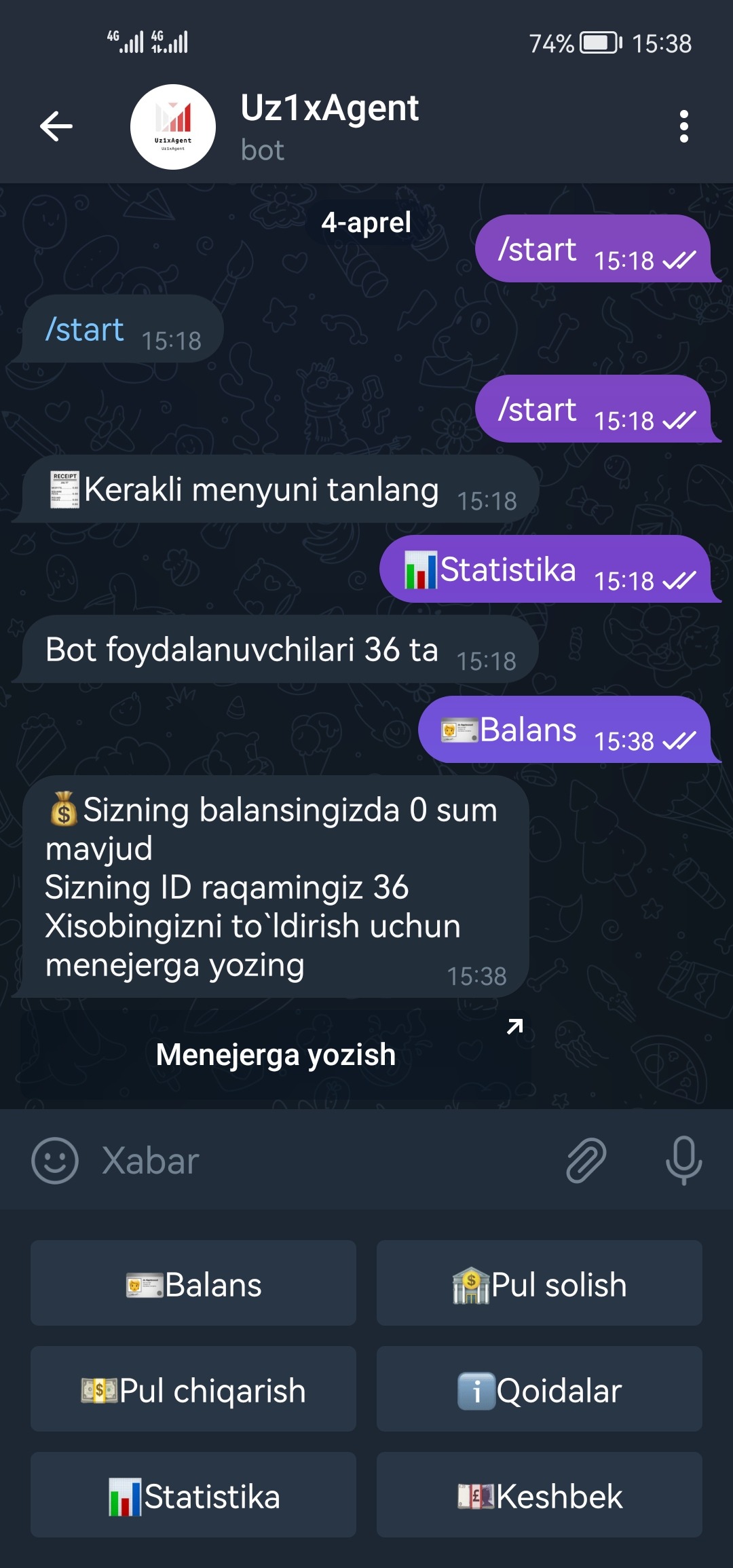Choose the Pul solish option
733x1568 pixels.
tap(540, 1283)
